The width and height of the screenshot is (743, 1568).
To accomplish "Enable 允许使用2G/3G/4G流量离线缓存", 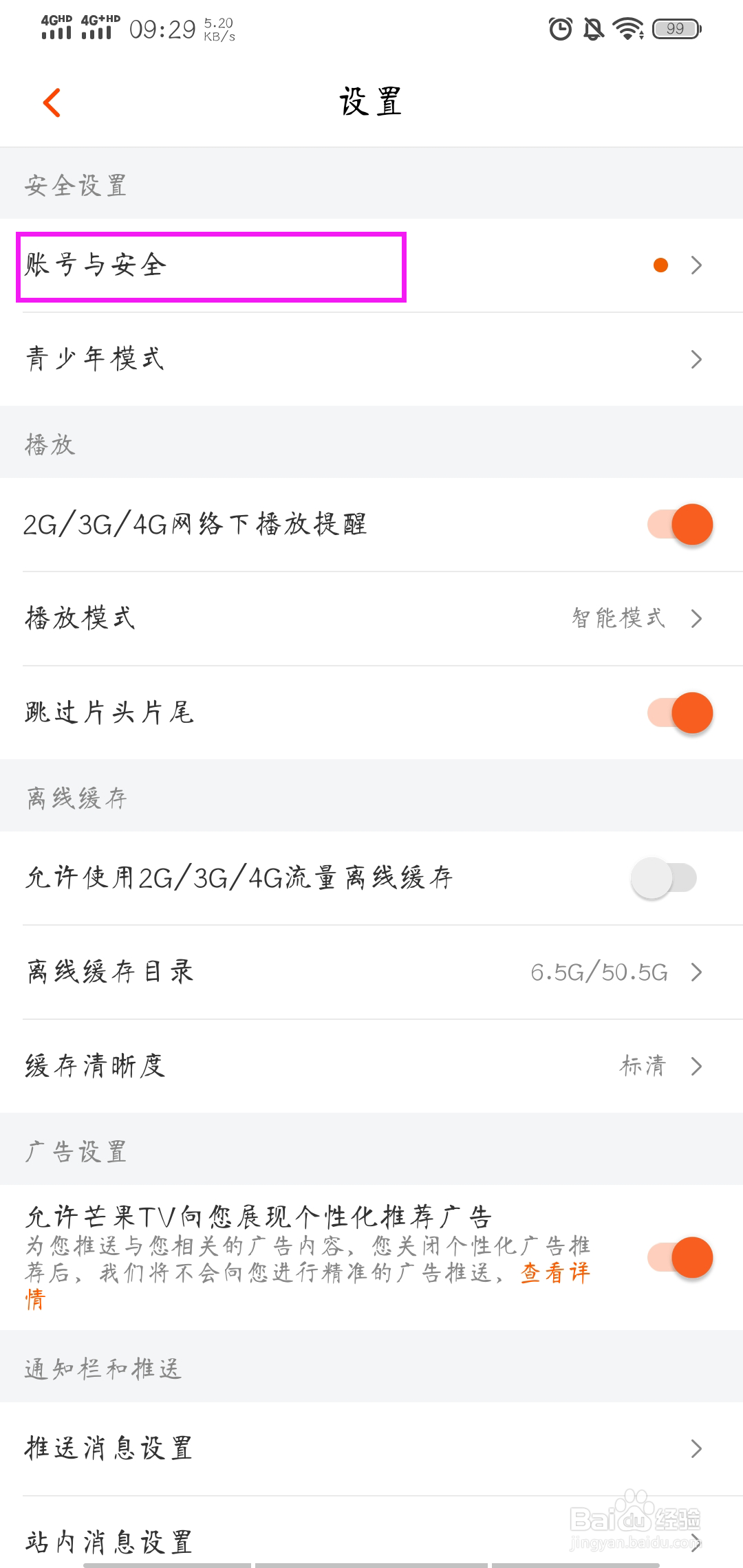I will point(665,878).
